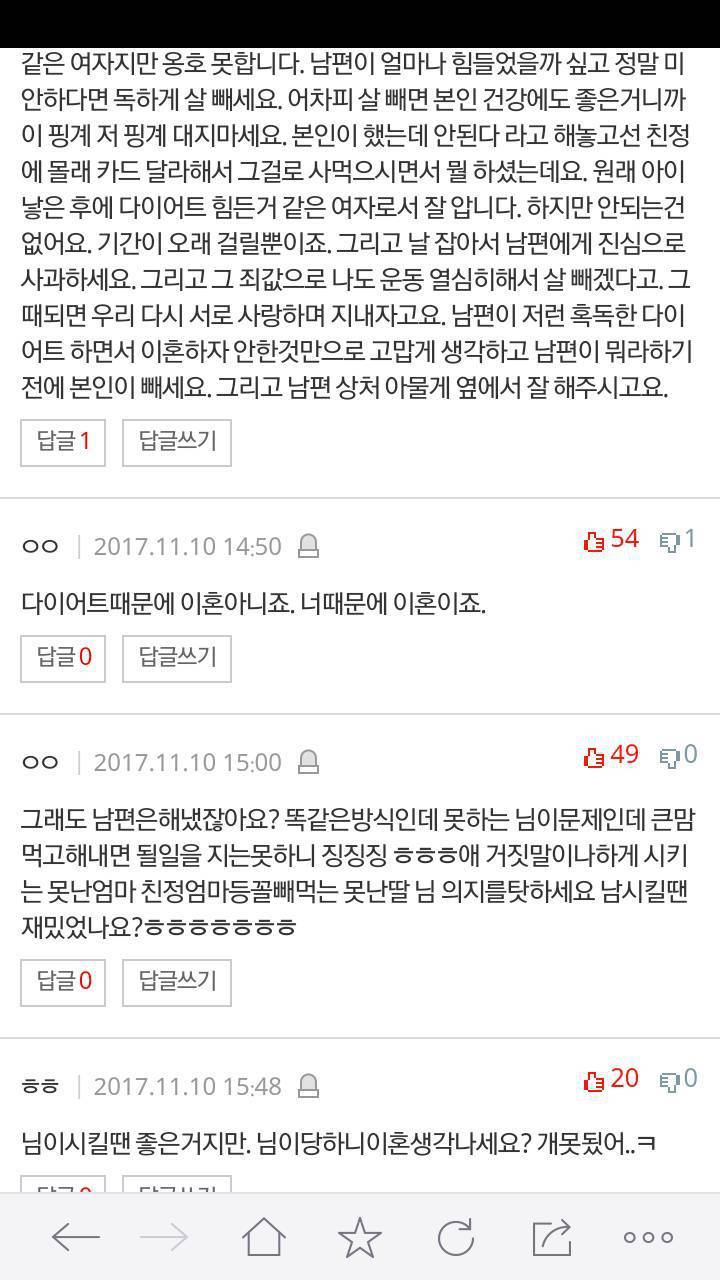Write a reply to the 14:50 comment

click(177, 658)
